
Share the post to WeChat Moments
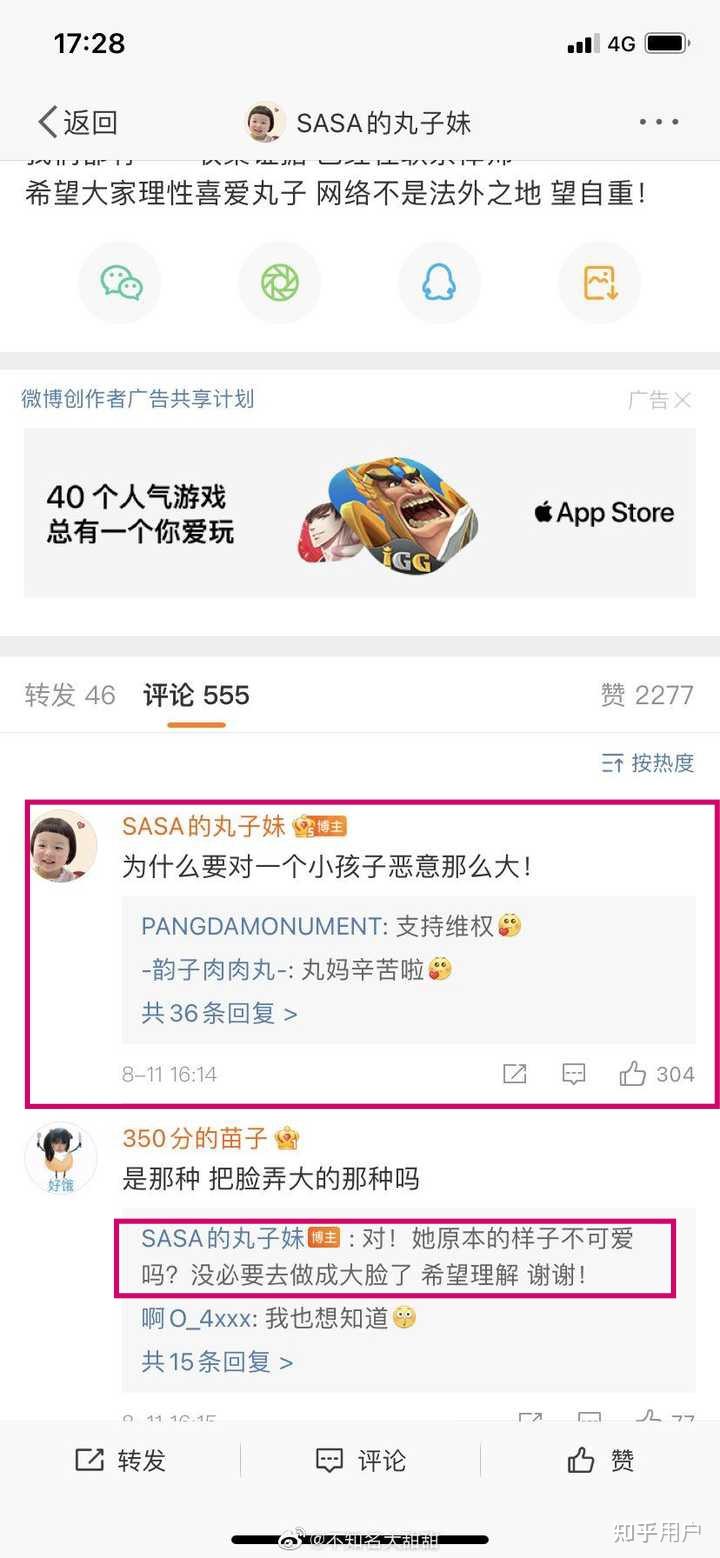coord(280,283)
